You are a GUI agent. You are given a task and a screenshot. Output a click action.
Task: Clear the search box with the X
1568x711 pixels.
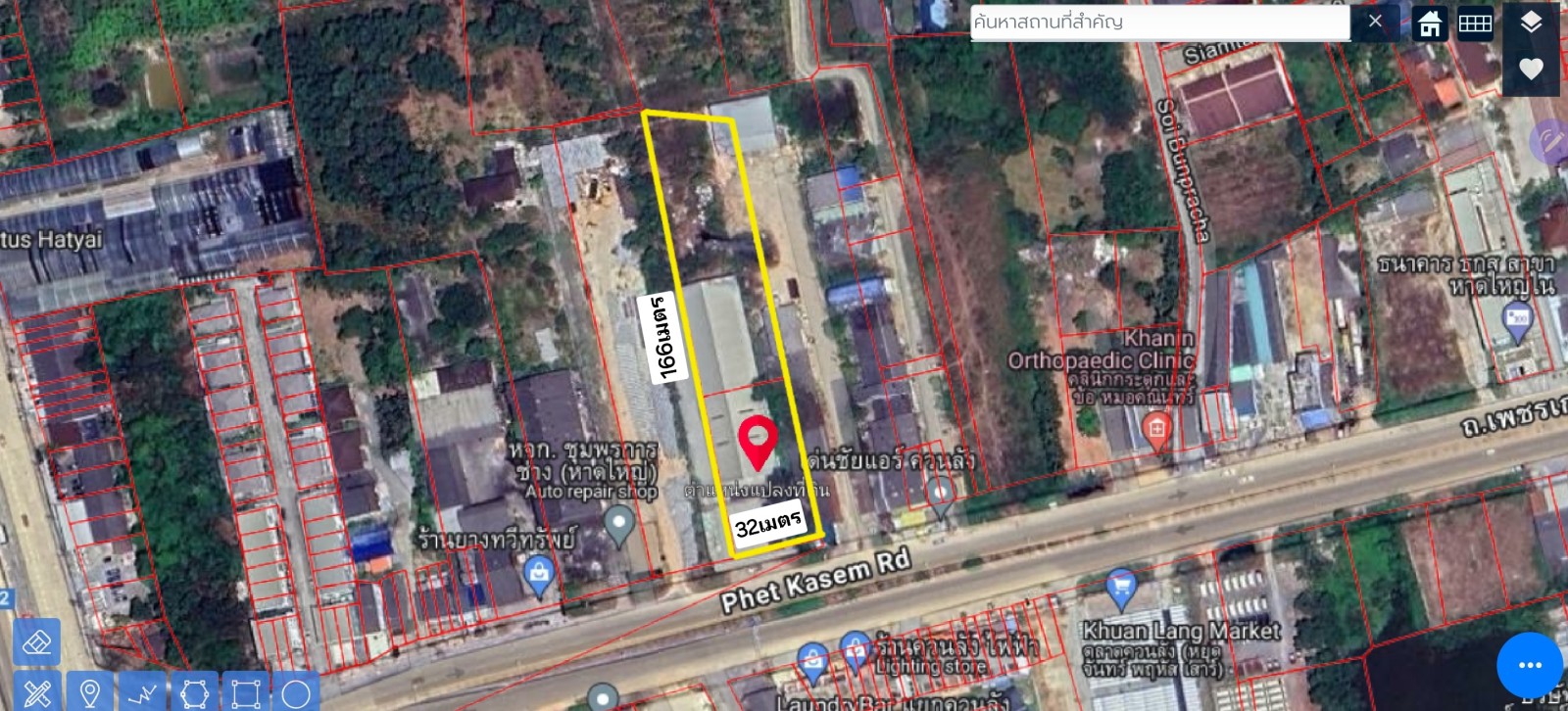coord(1375,22)
